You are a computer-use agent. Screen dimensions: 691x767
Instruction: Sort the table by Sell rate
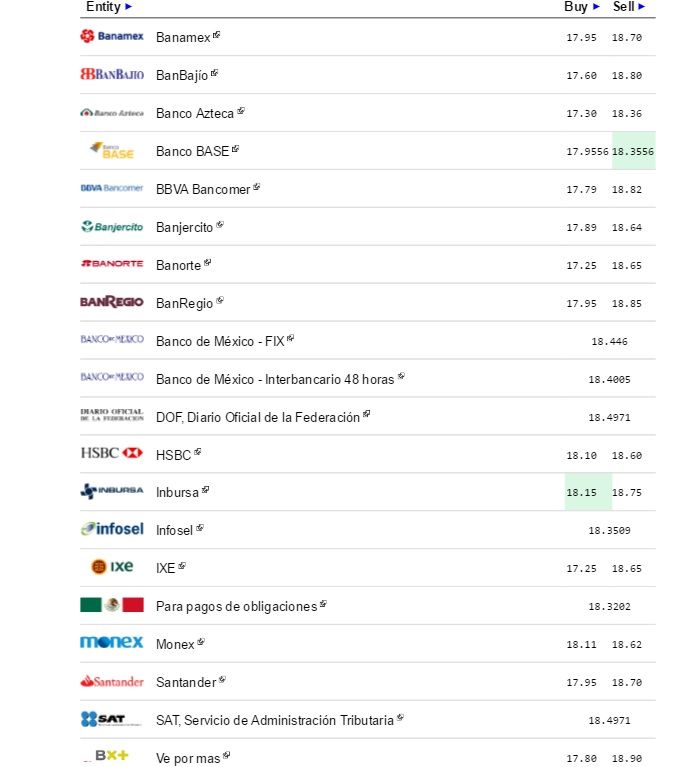click(629, 7)
